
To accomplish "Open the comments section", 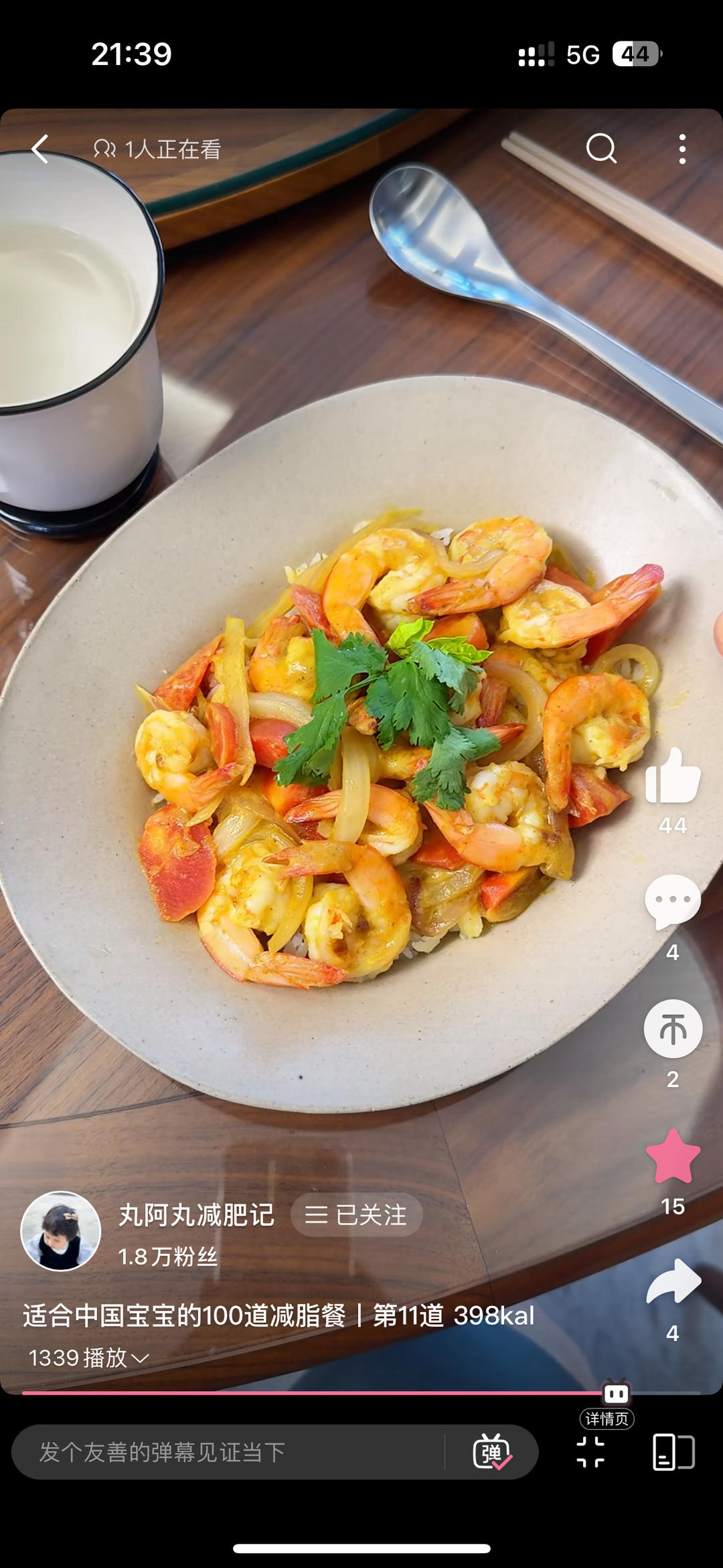I will click(672, 902).
